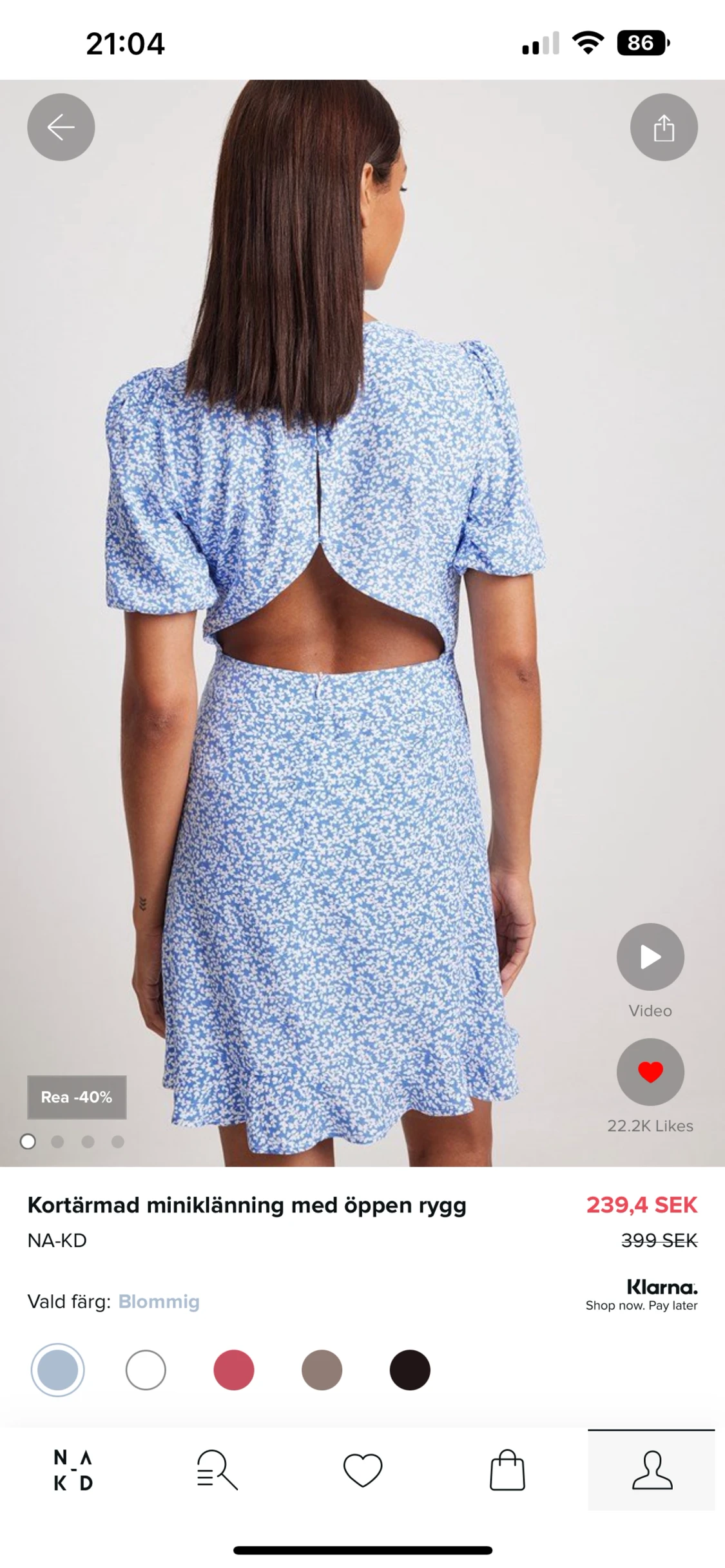
Task: Tap the selected blue floral swatch
Action: click(x=58, y=1370)
